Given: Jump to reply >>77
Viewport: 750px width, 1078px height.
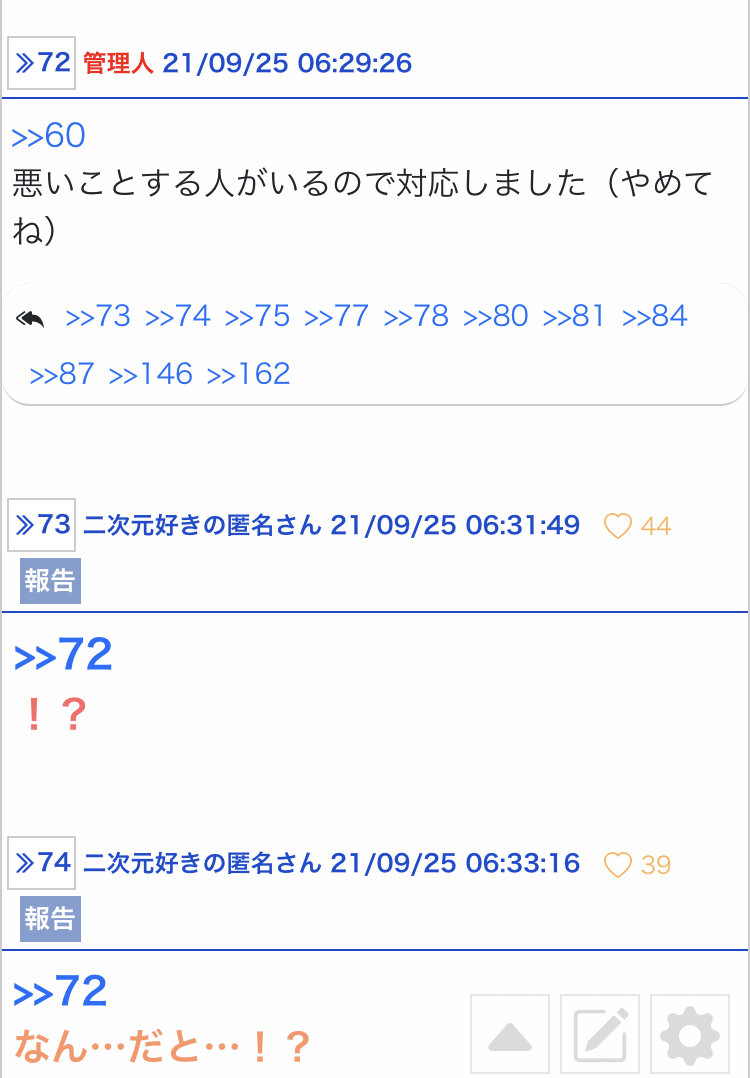Looking at the screenshot, I should pyautogui.click(x=337, y=317).
